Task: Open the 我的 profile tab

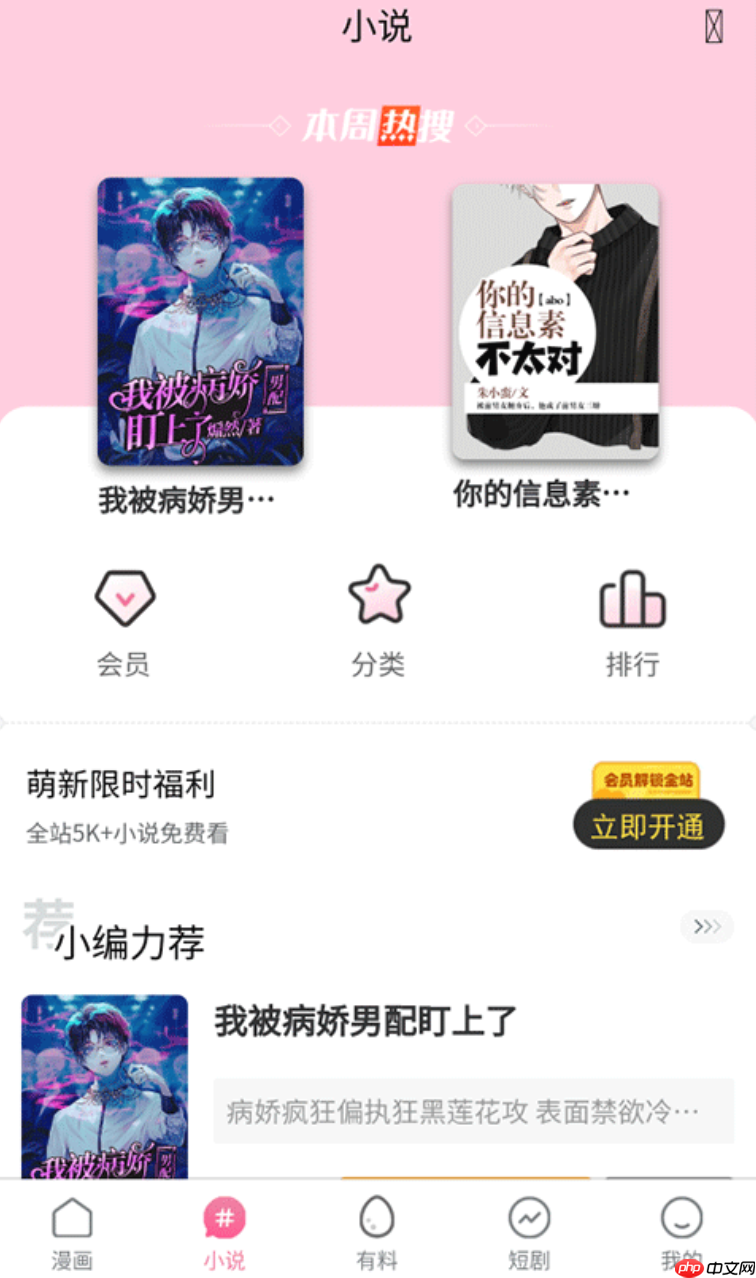Action: click(x=681, y=1234)
